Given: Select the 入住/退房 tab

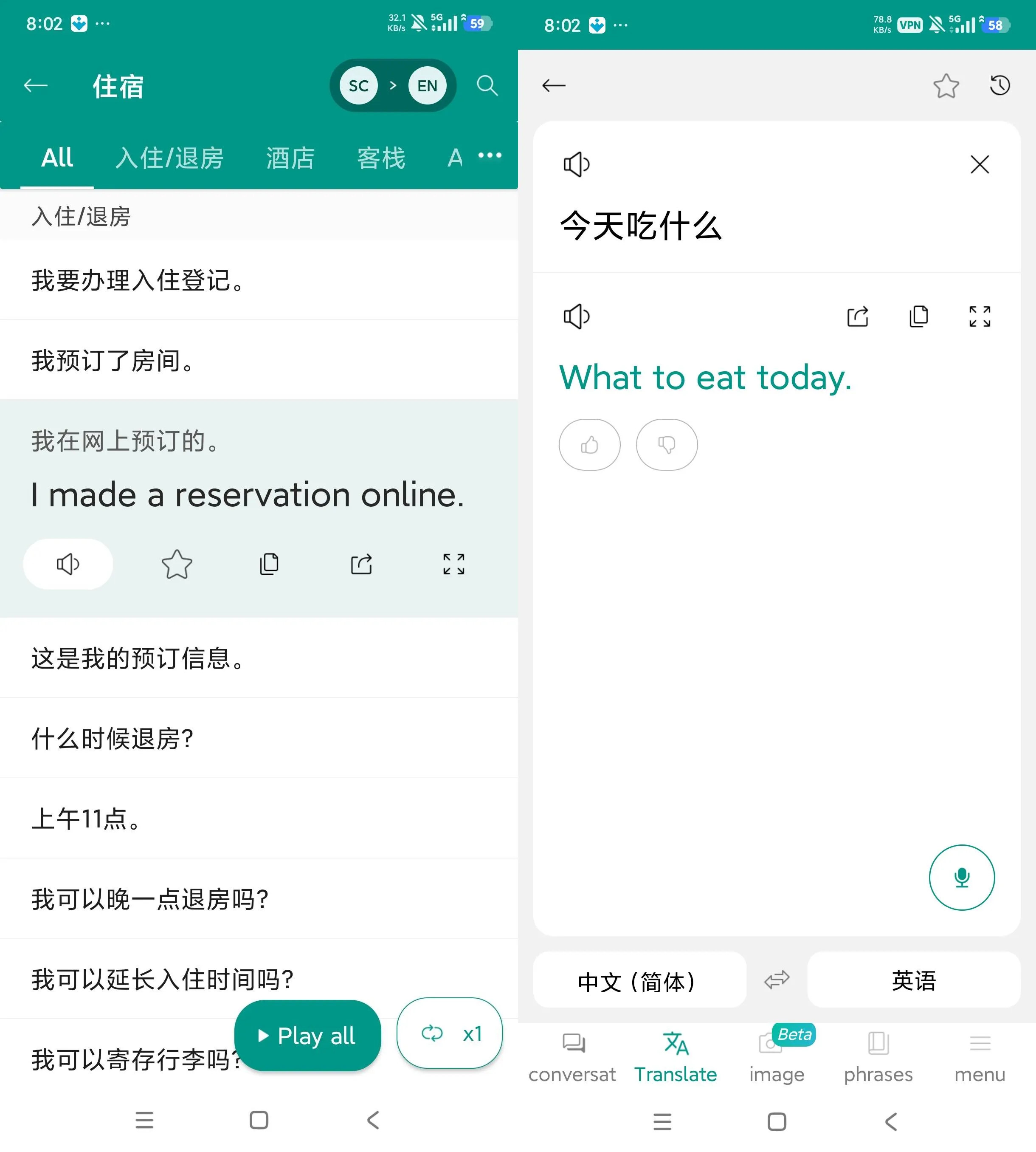Looking at the screenshot, I should 169,158.
